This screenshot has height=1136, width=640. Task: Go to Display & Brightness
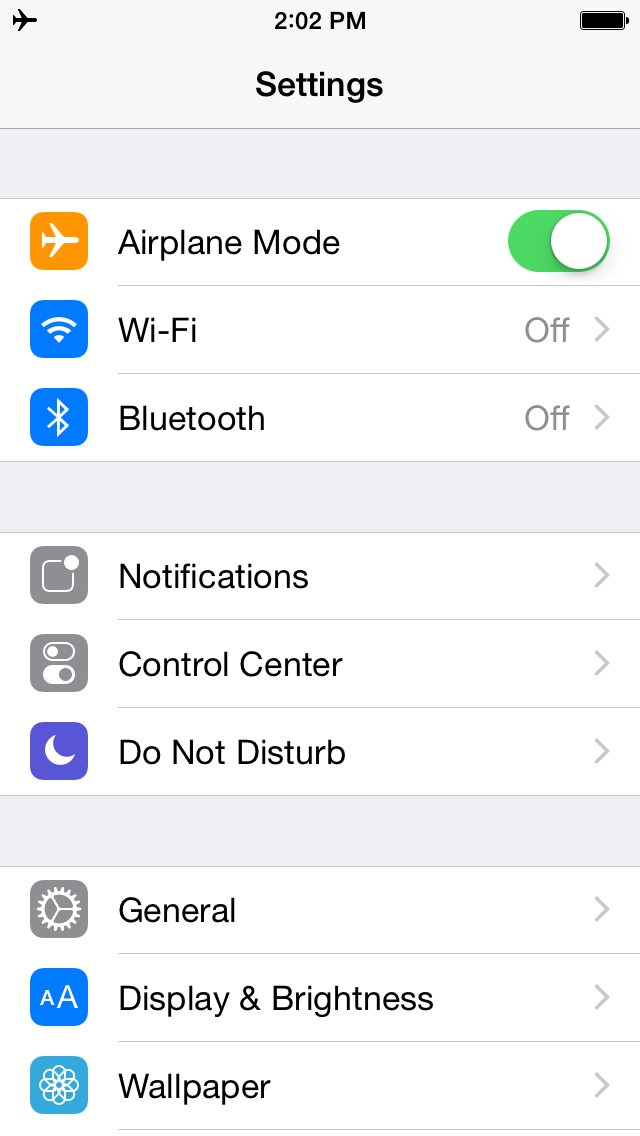tap(320, 998)
